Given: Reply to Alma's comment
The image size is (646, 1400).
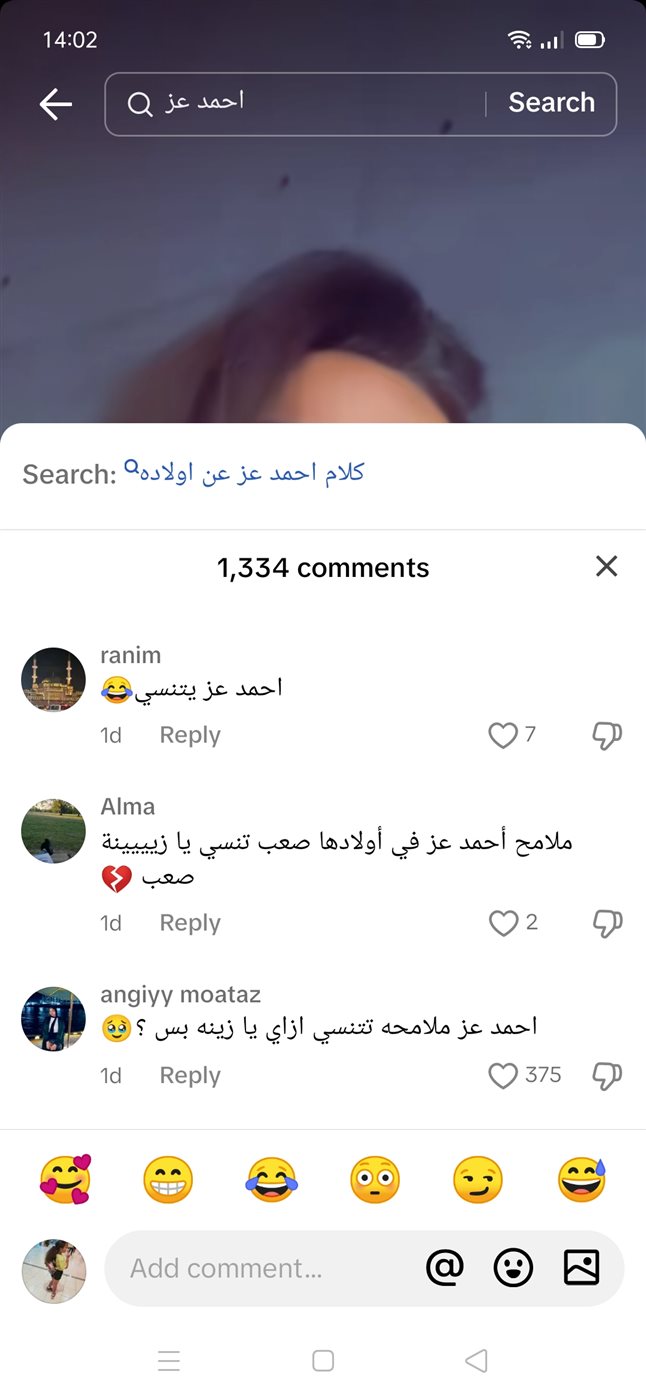Looking at the screenshot, I should [x=189, y=923].
